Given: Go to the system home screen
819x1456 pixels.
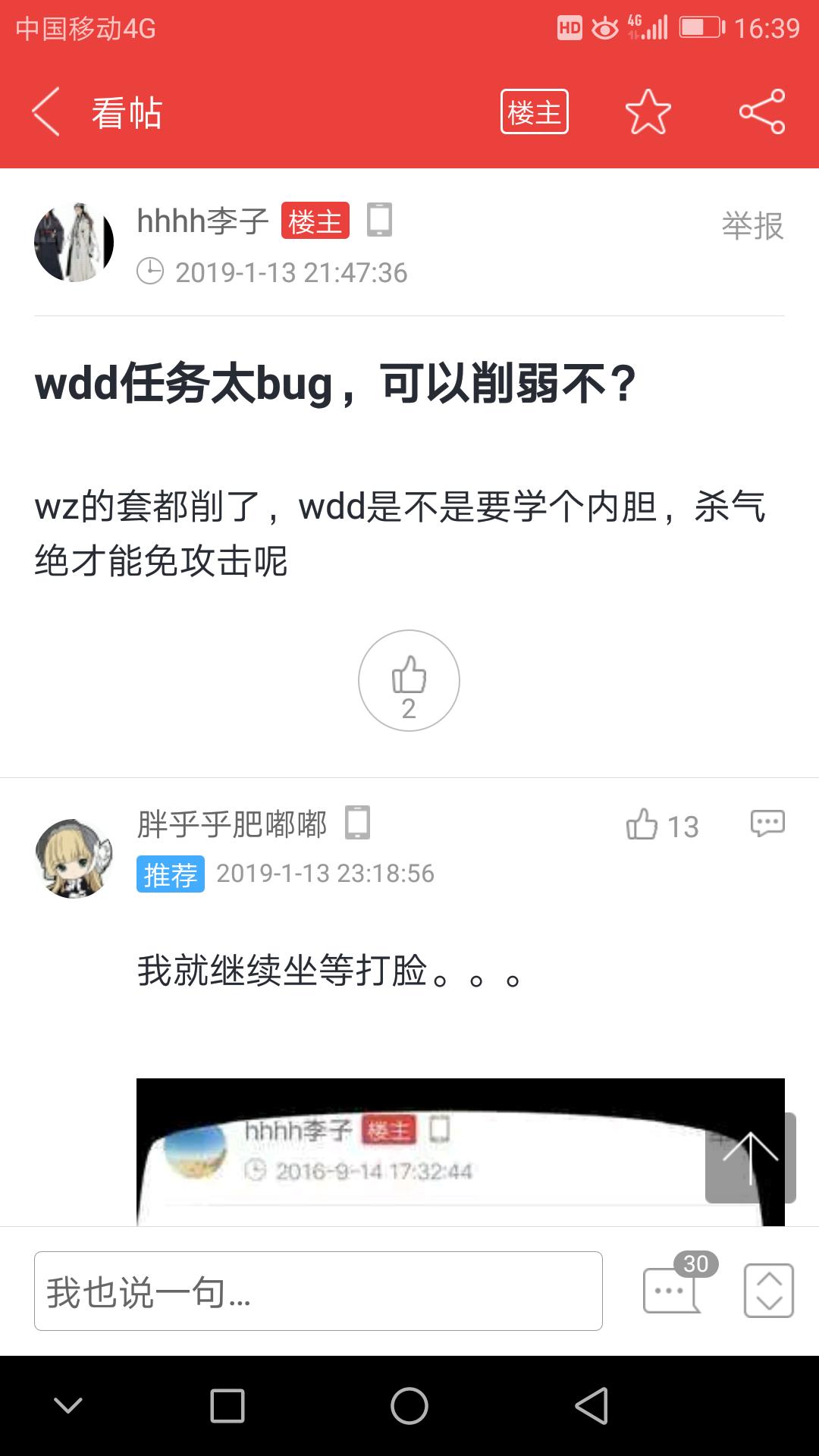Looking at the screenshot, I should (409, 1406).
